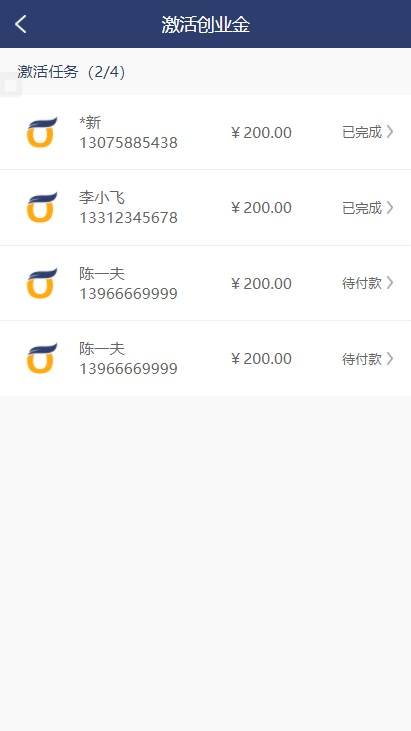Image resolution: width=411 pixels, height=731 pixels.
Task: Go back using the top-left arrow
Action: click(21, 24)
